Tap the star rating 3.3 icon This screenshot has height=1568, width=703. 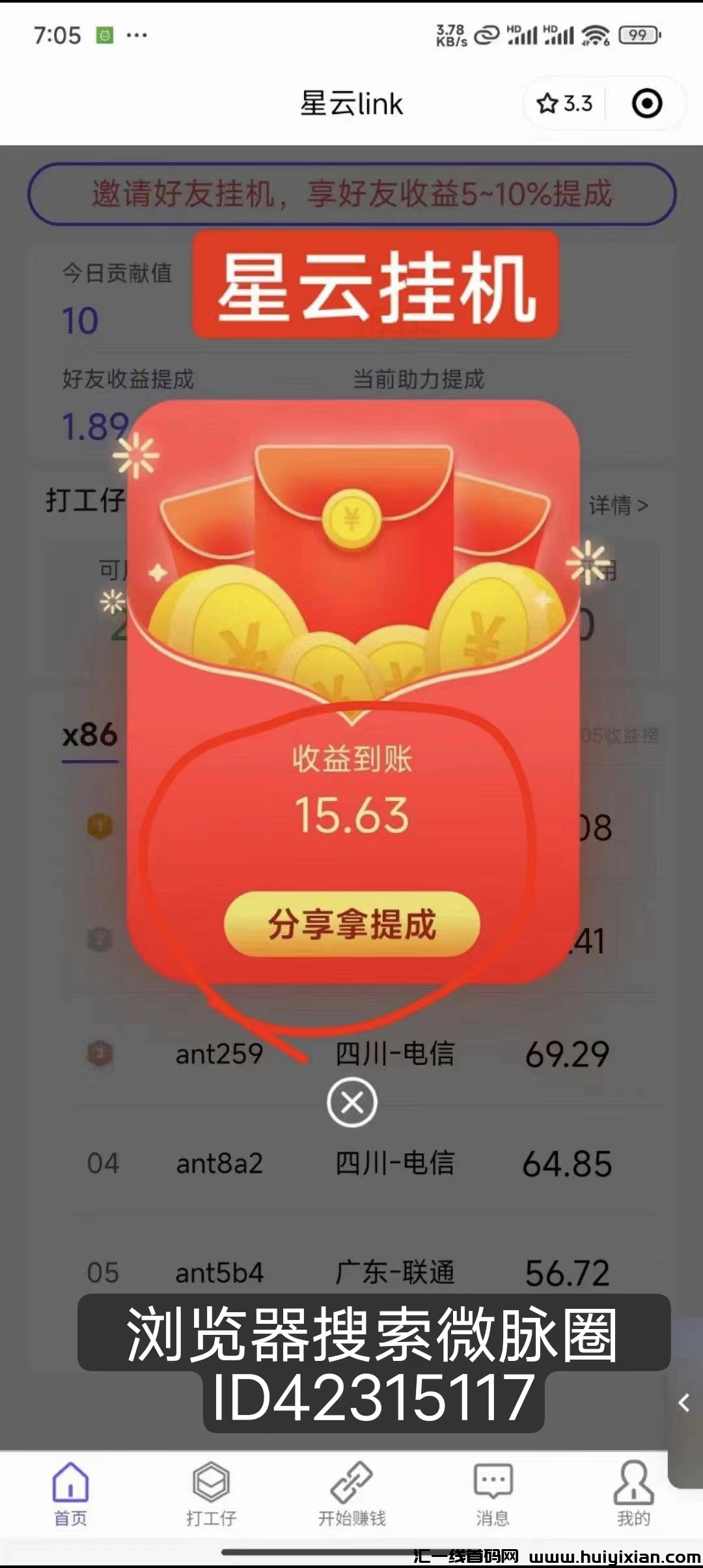[x=564, y=103]
